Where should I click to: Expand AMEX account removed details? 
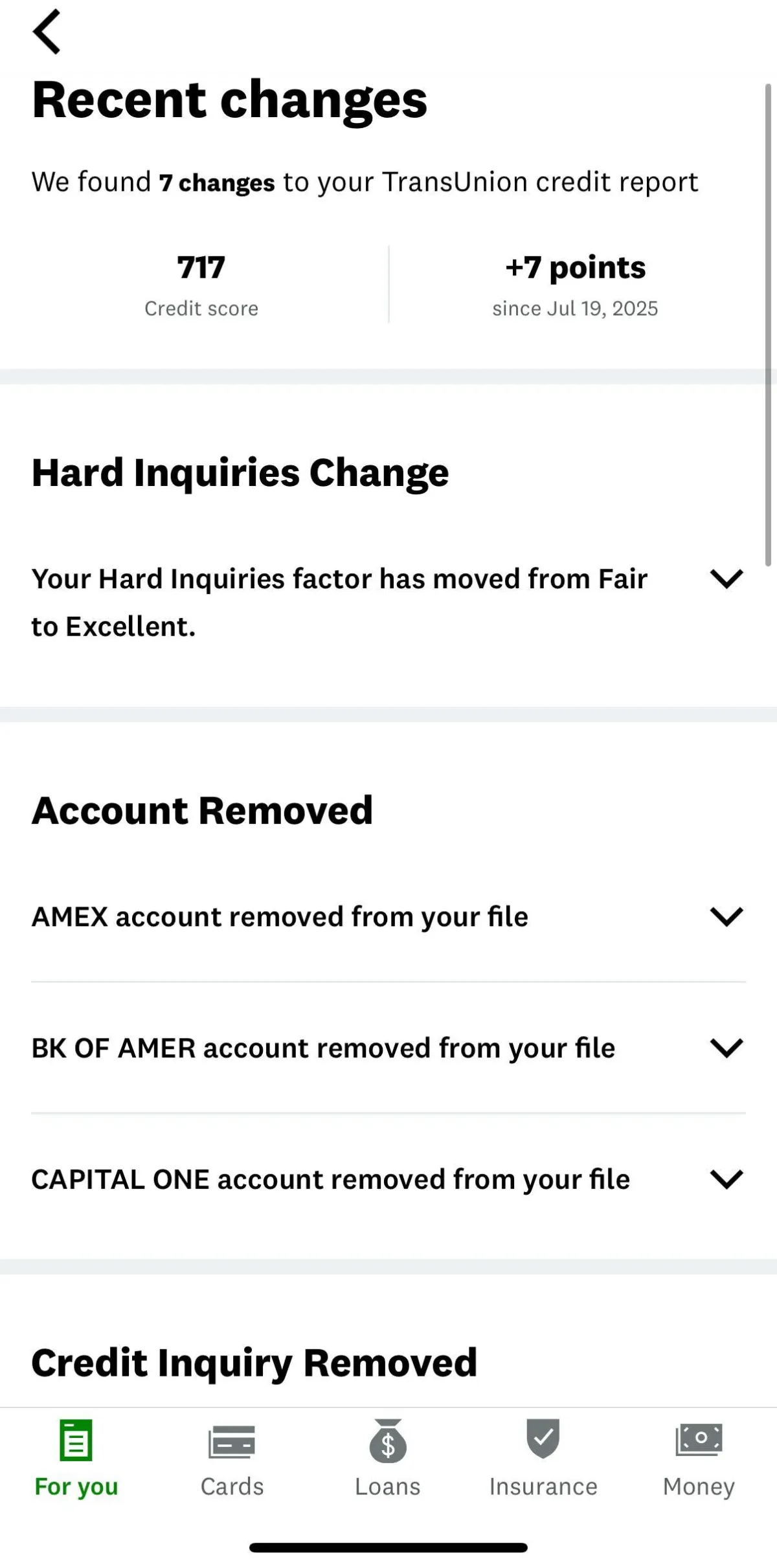(x=388, y=917)
